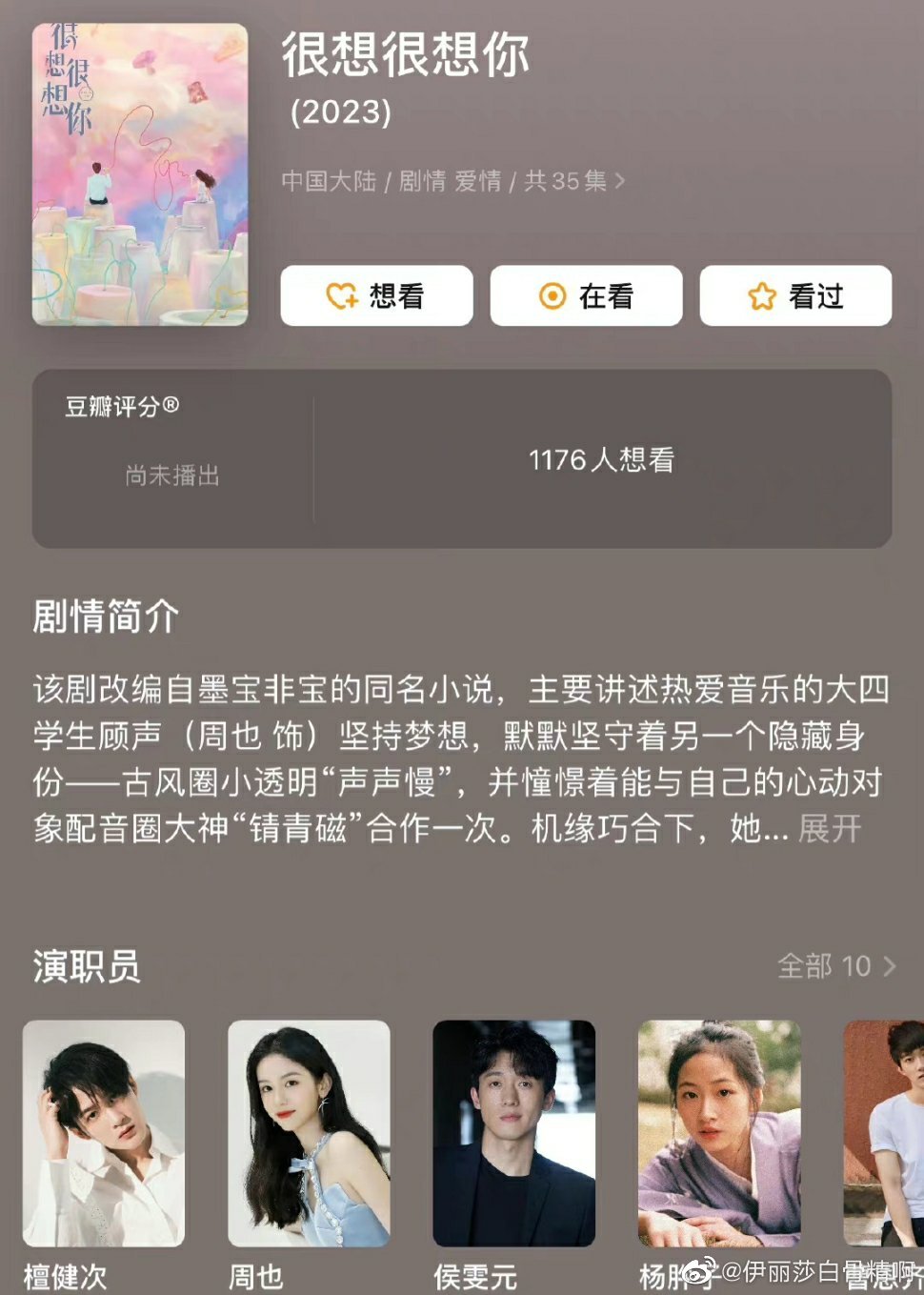
Task: Mark the drama as 想看
Action: (x=376, y=296)
